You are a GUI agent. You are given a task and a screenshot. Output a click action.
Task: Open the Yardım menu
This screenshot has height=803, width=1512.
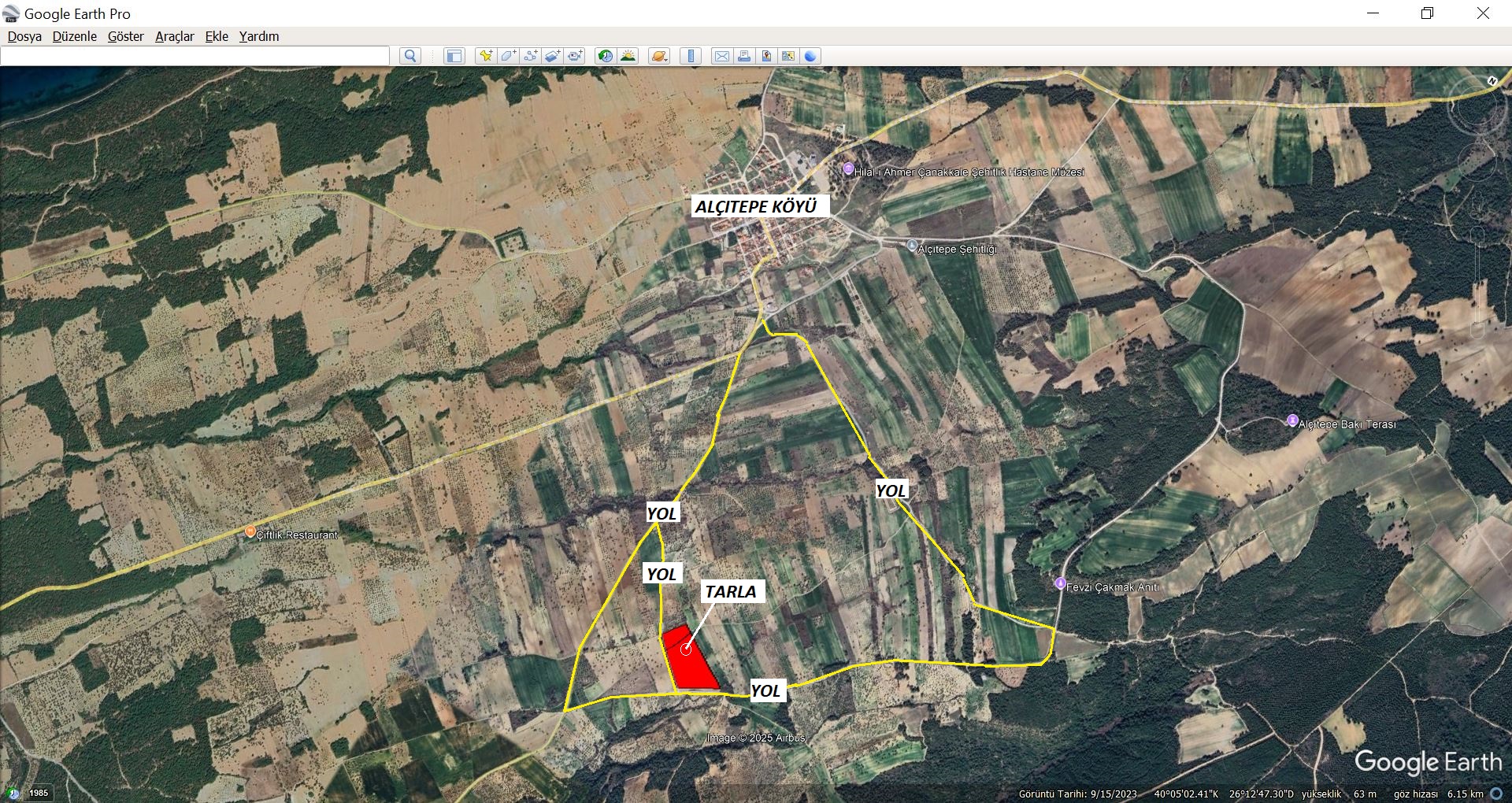[259, 36]
